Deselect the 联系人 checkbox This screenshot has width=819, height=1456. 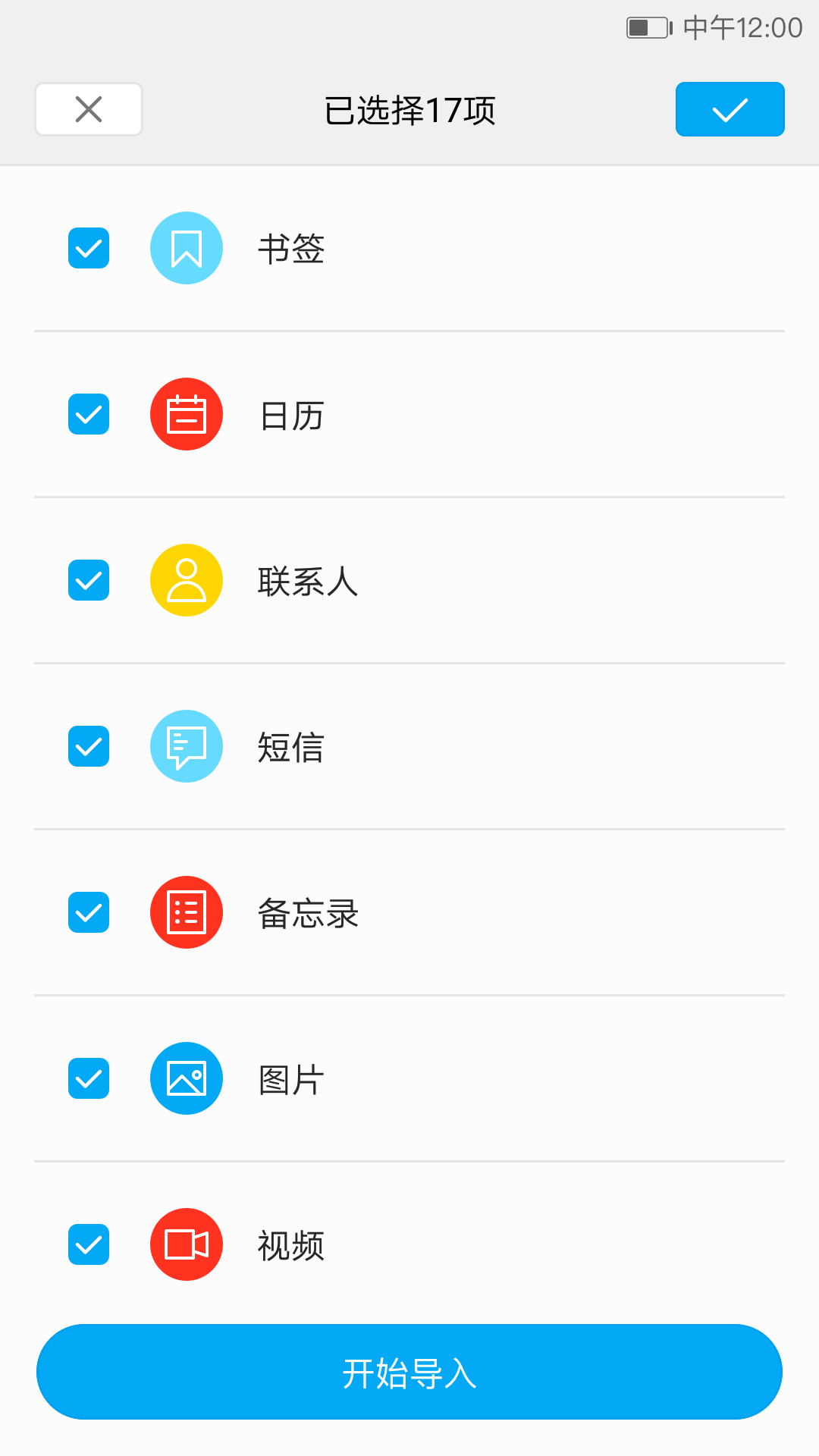[x=89, y=580]
